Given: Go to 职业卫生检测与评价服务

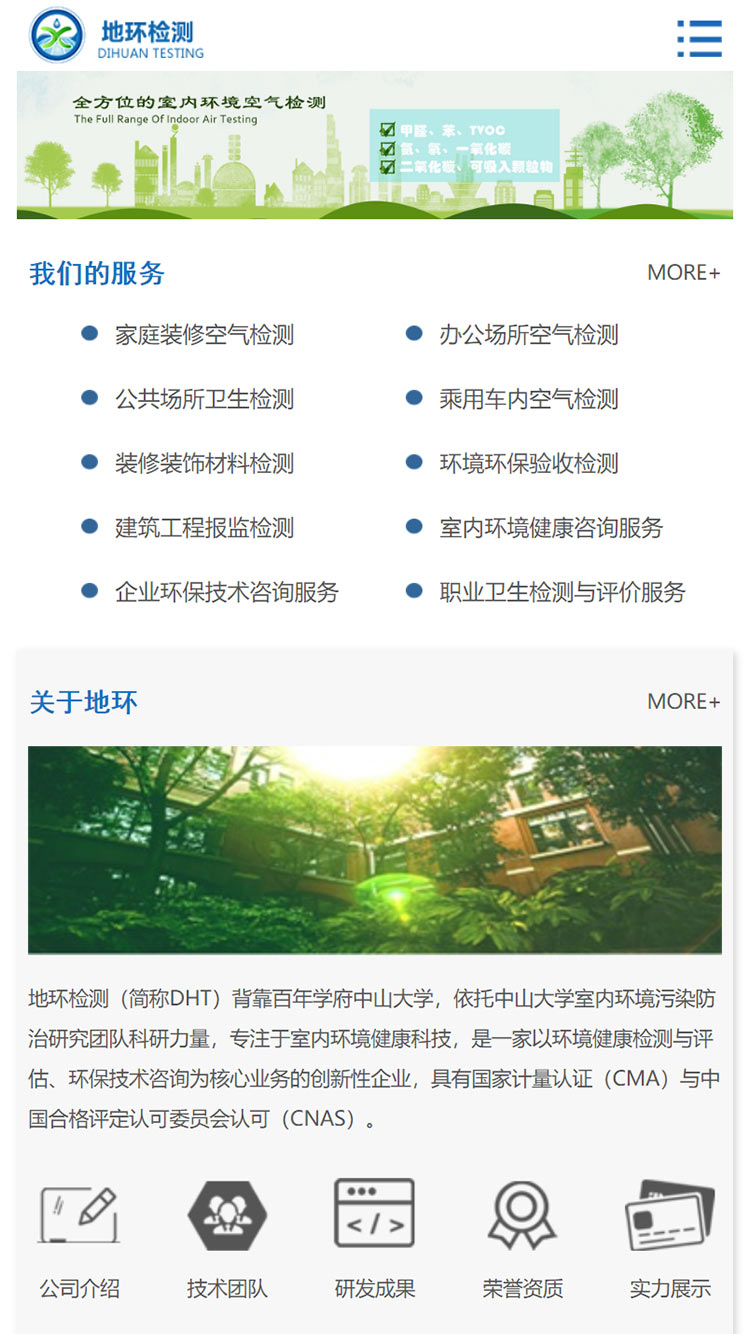Looking at the screenshot, I should 562,591.
